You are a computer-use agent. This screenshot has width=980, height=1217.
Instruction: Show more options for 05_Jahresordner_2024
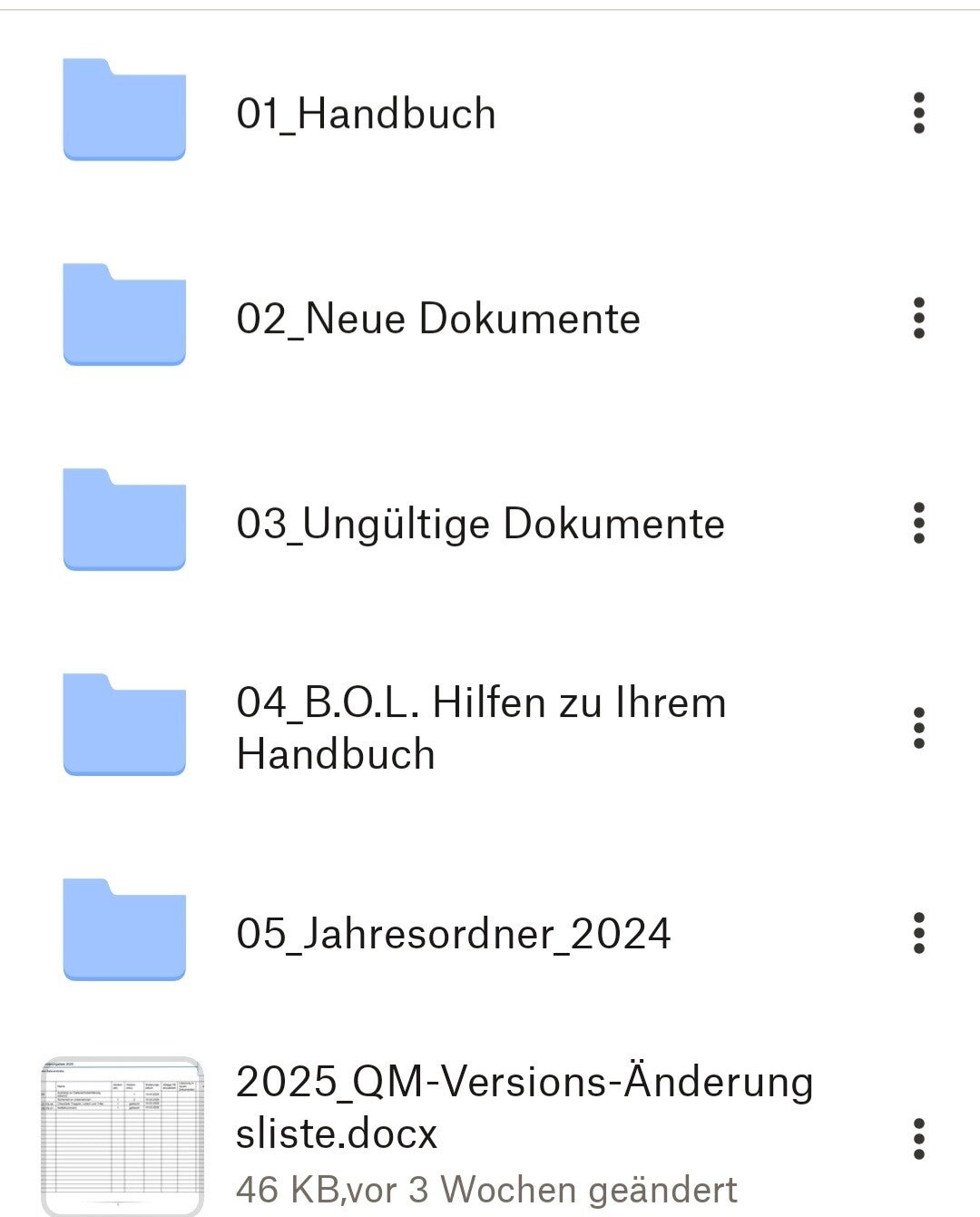(918, 934)
